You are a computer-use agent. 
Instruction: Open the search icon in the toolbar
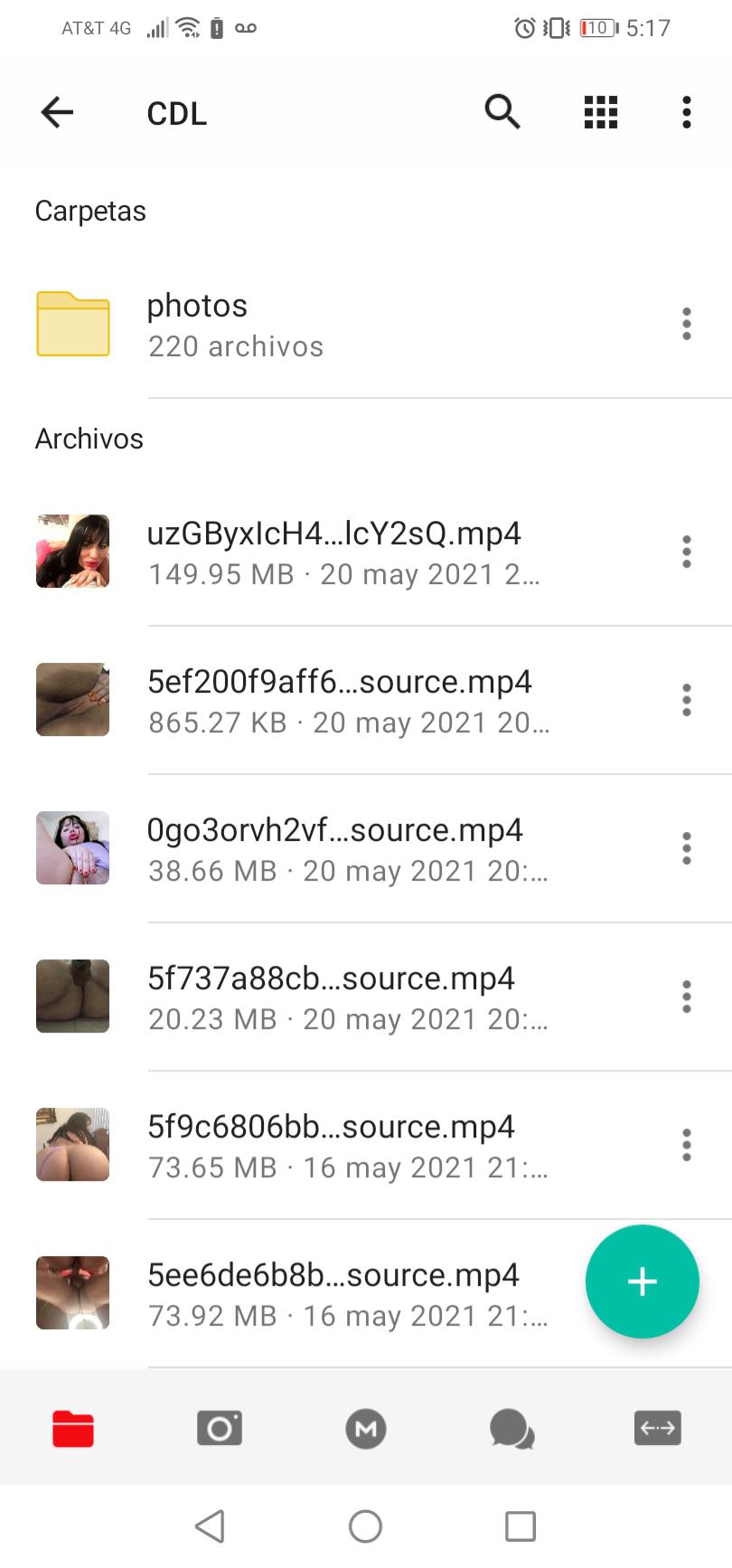(502, 111)
